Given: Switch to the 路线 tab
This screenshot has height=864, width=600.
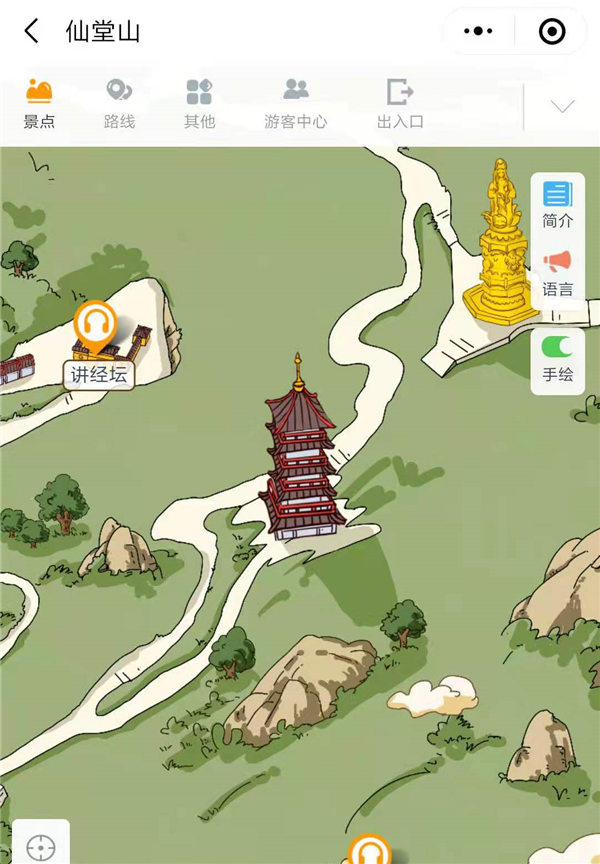Looking at the screenshot, I should [x=119, y=104].
